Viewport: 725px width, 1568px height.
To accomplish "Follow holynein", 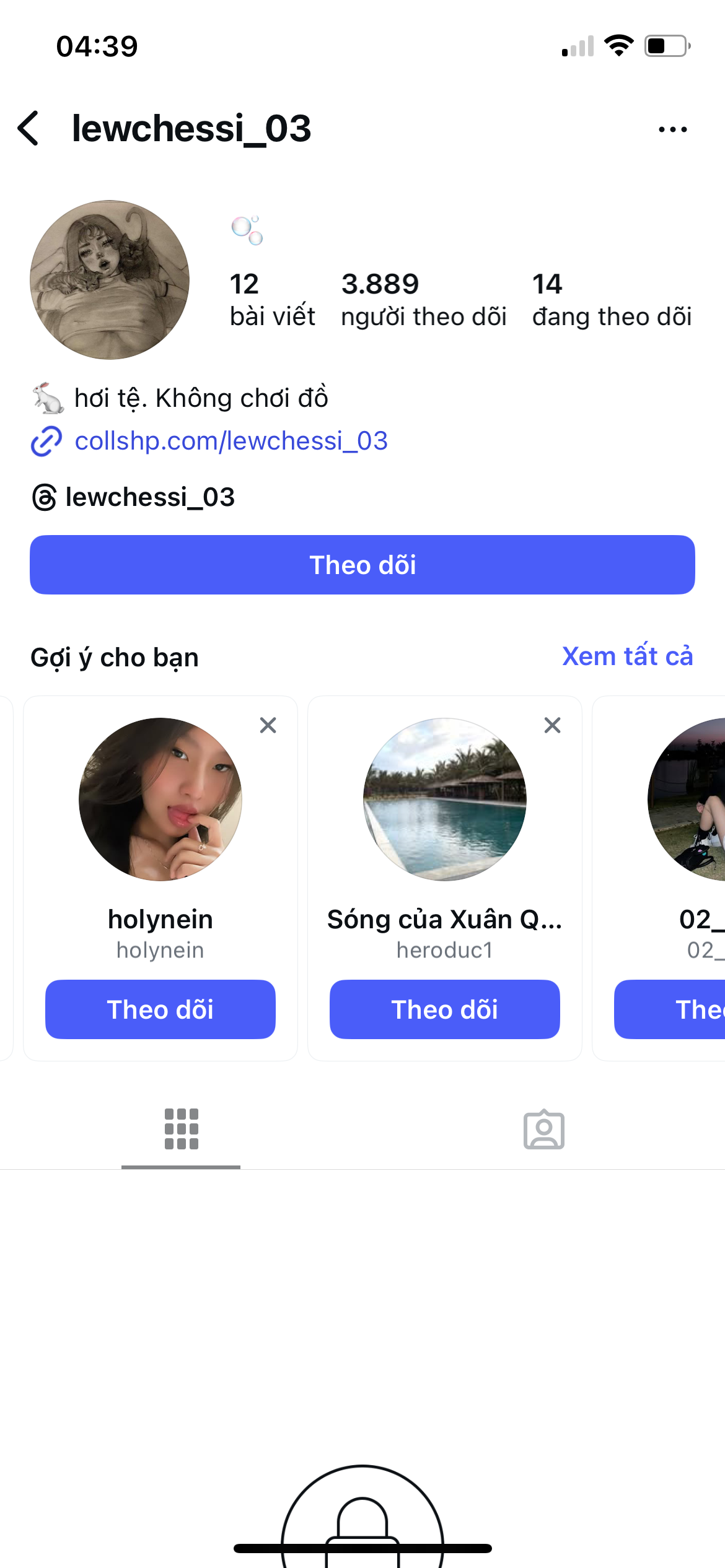I will (160, 1009).
